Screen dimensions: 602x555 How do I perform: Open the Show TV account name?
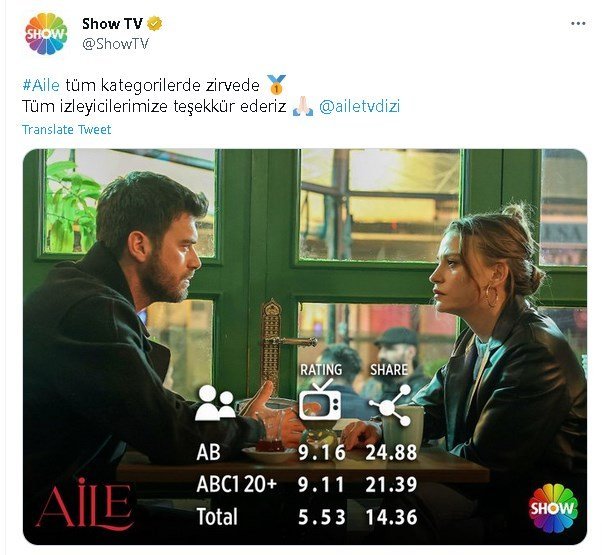(x=111, y=23)
